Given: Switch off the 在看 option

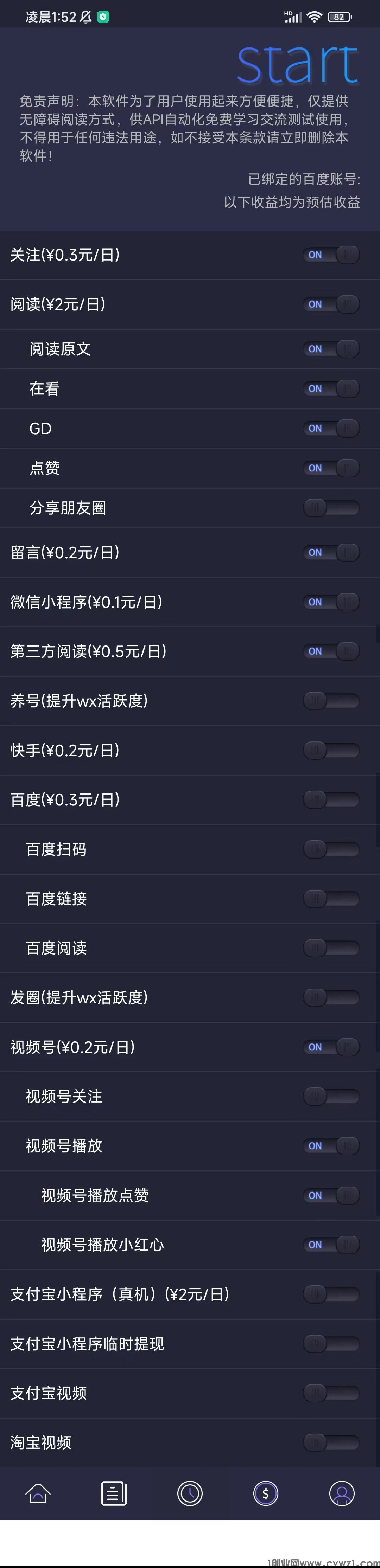Looking at the screenshot, I should [331, 388].
